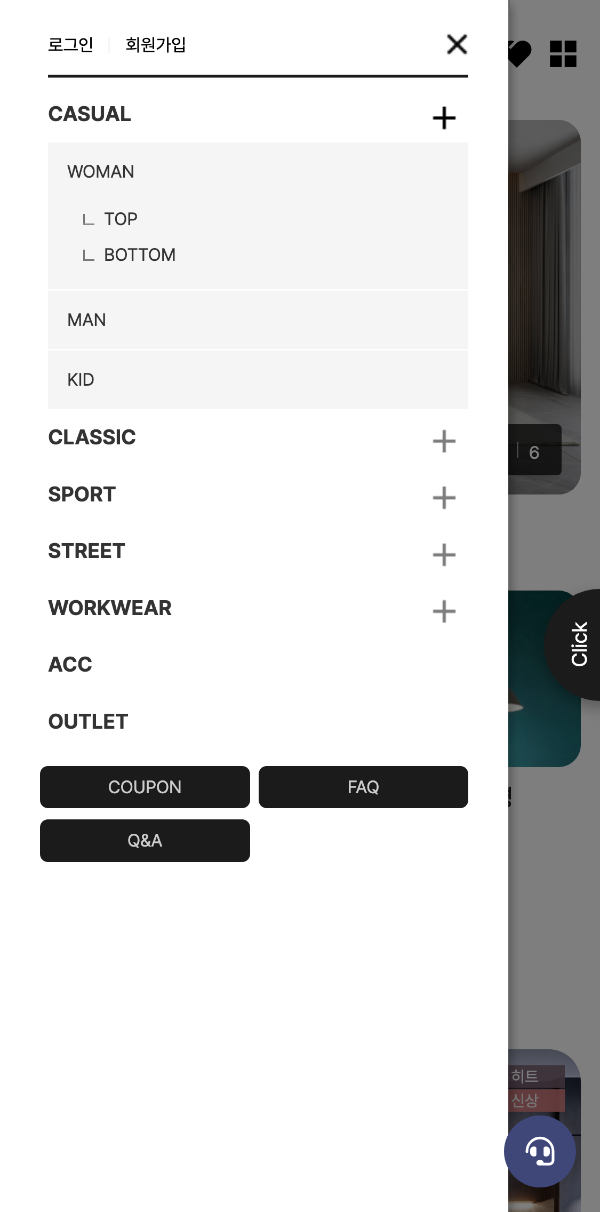600x1212 pixels.
Task: Open the MAN subcategory
Action: (87, 320)
